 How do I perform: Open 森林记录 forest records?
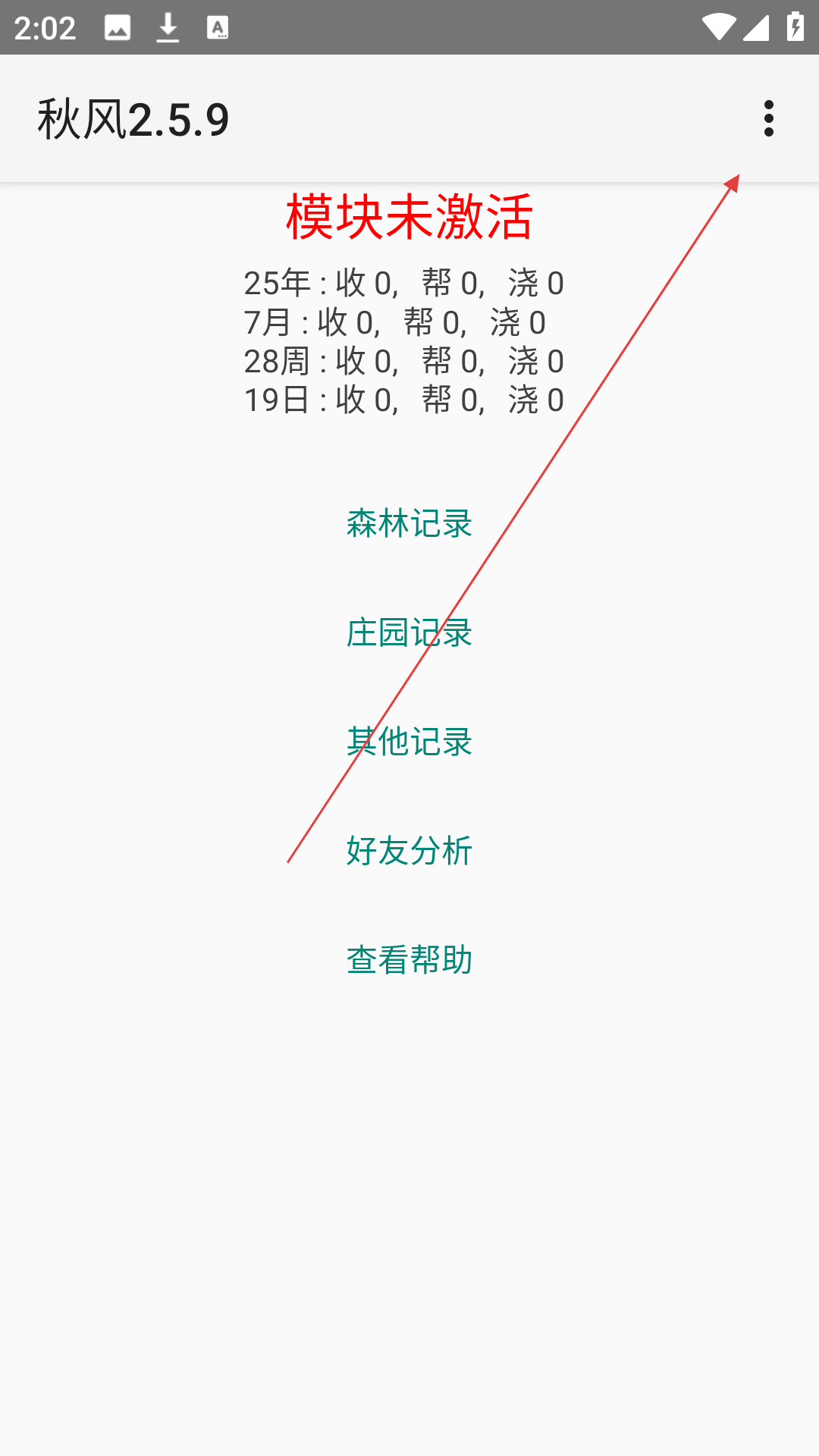pyautogui.click(x=409, y=523)
